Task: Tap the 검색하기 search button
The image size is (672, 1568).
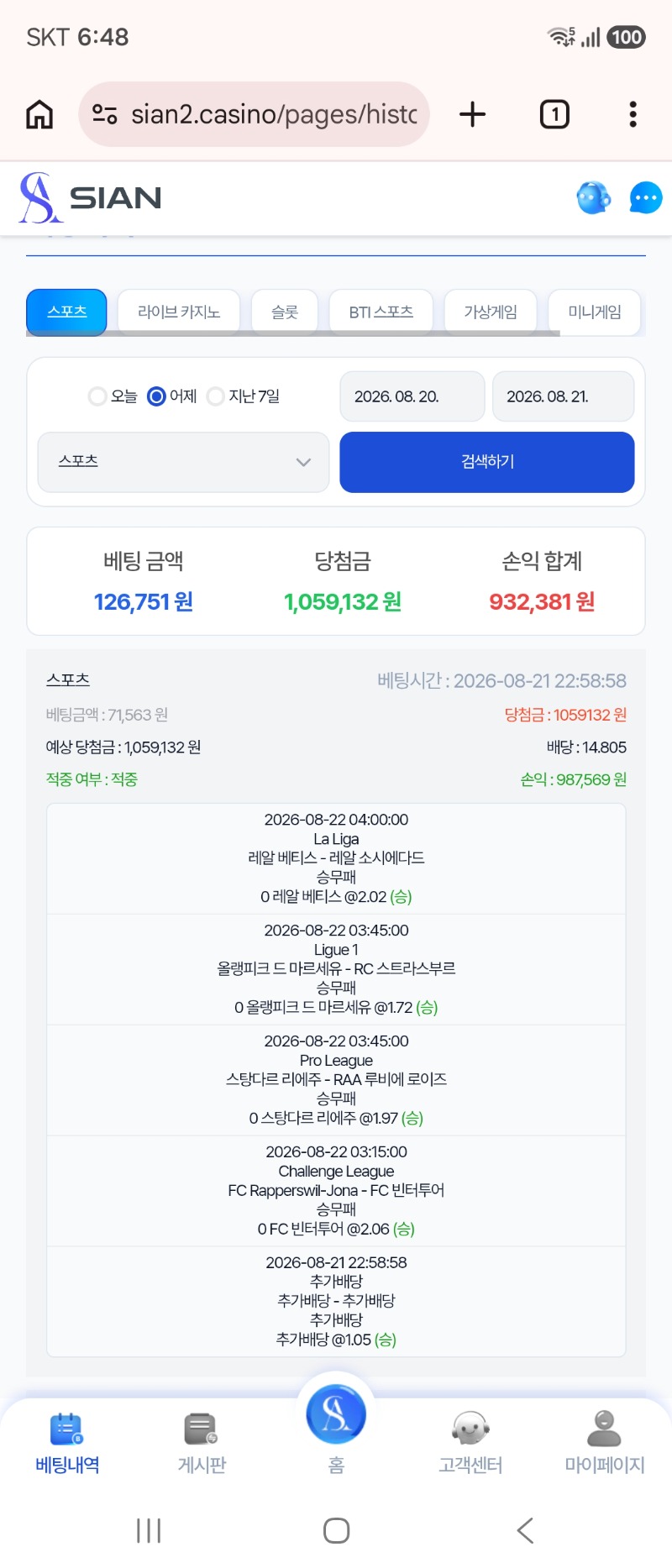Action: pos(487,462)
